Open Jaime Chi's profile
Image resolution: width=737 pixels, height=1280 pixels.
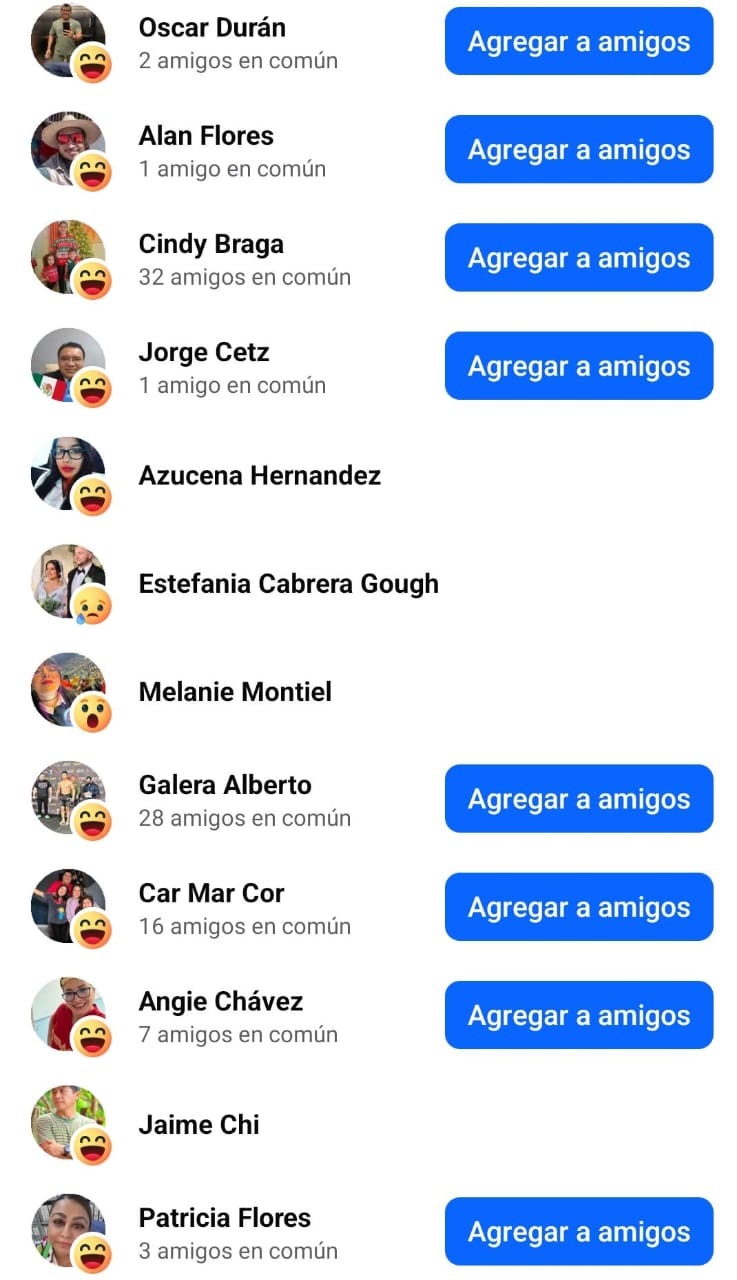(199, 1124)
